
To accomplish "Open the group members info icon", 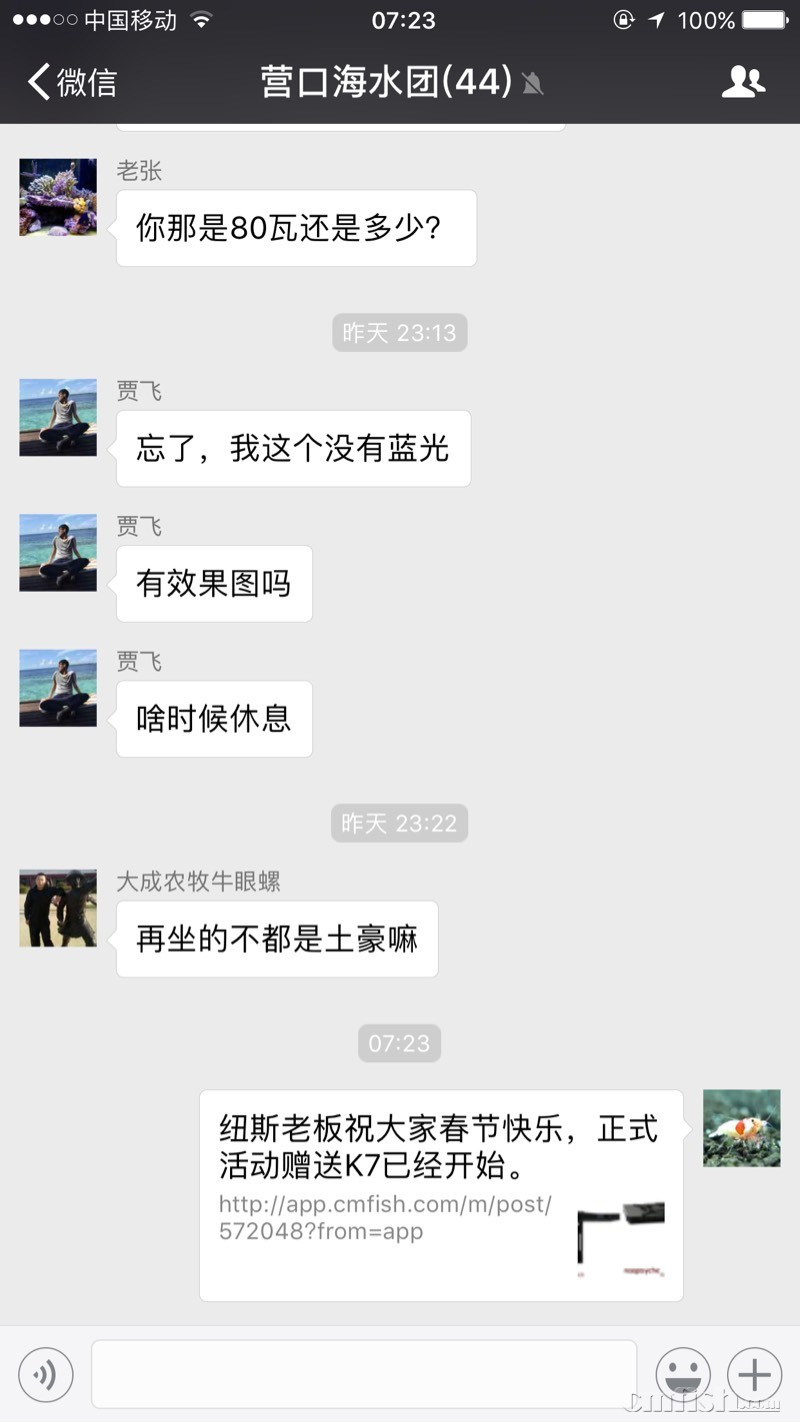I will [x=742, y=82].
